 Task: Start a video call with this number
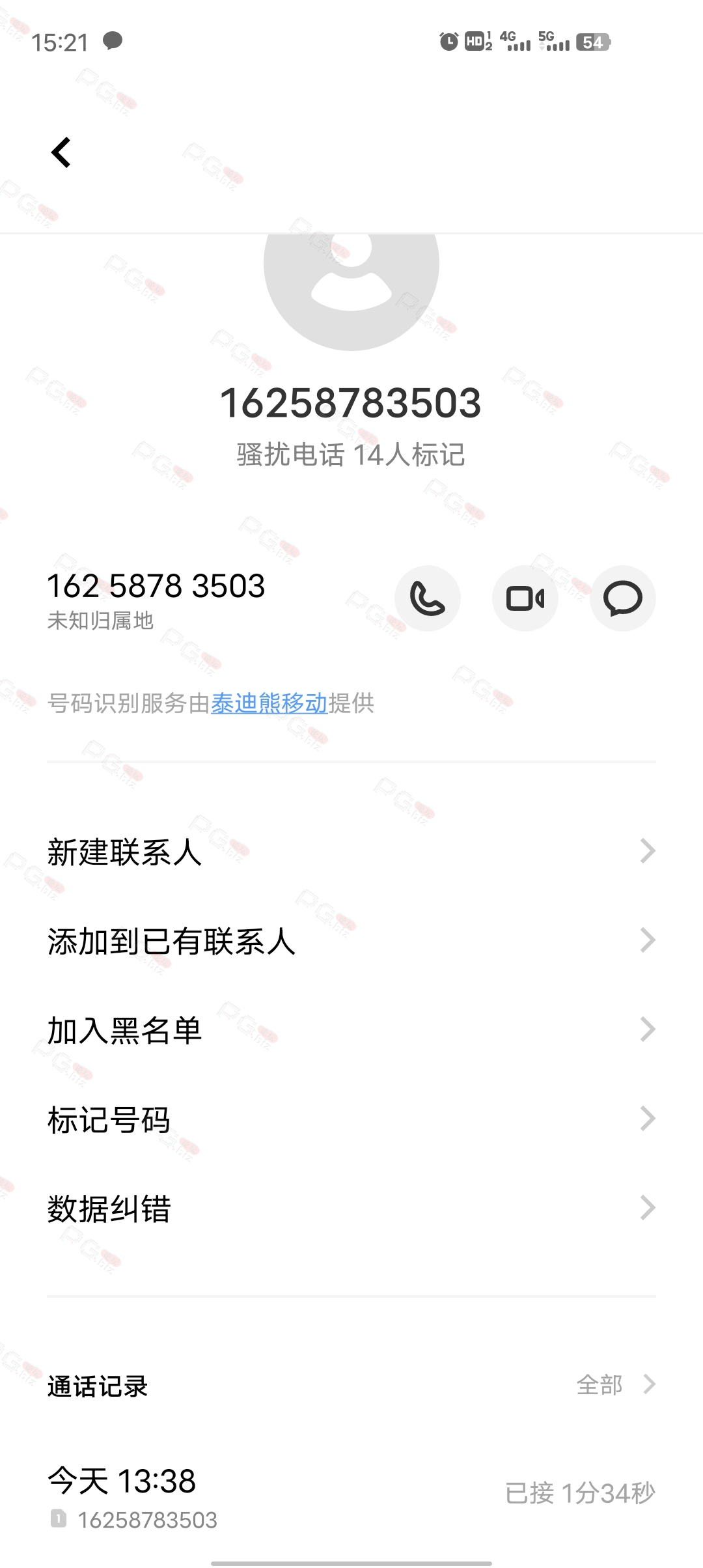tap(525, 598)
